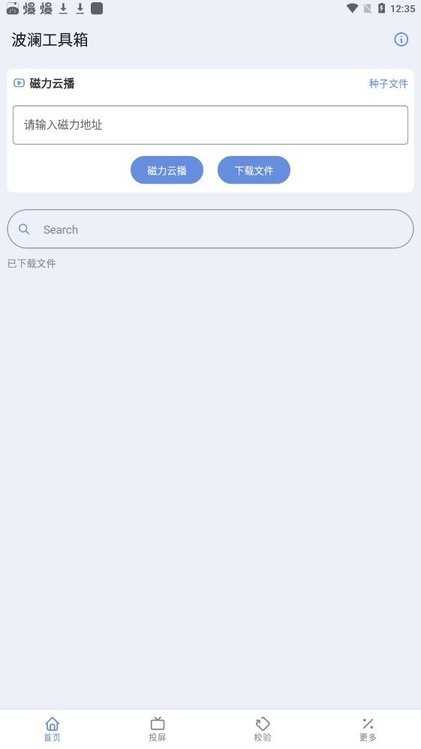
Task: Focus the 请输入磁力地址 input field
Action: point(210,125)
